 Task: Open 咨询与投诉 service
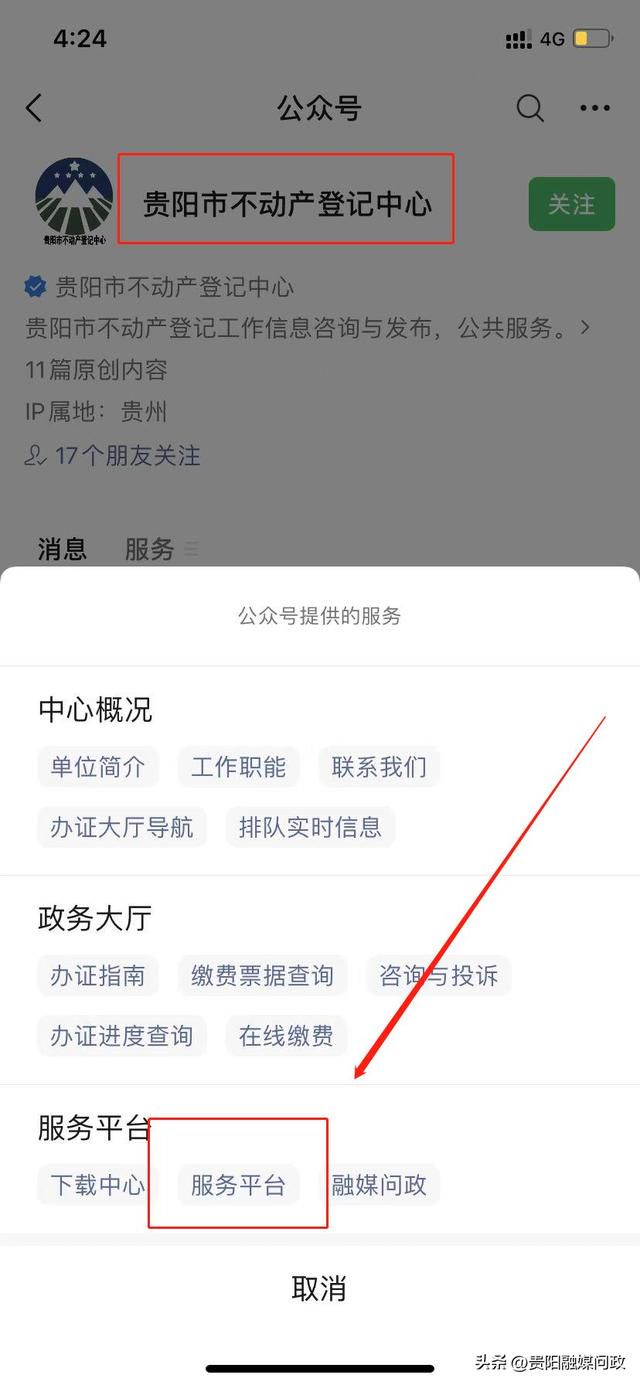pyautogui.click(x=438, y=976)
